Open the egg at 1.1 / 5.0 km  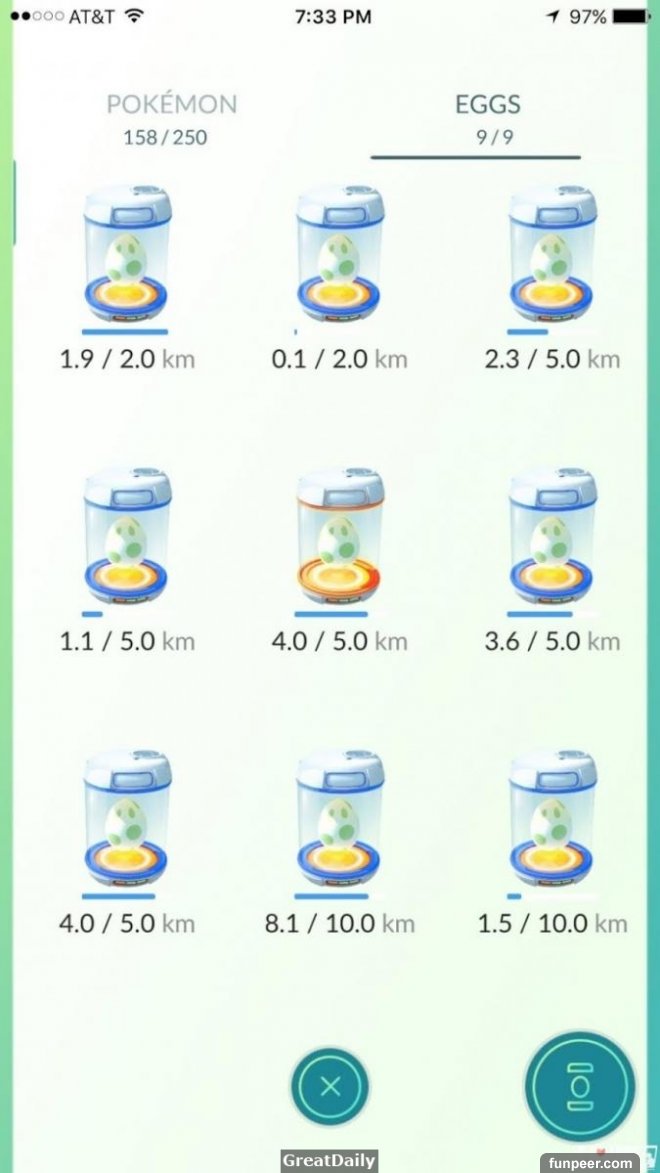click(125, 538)
